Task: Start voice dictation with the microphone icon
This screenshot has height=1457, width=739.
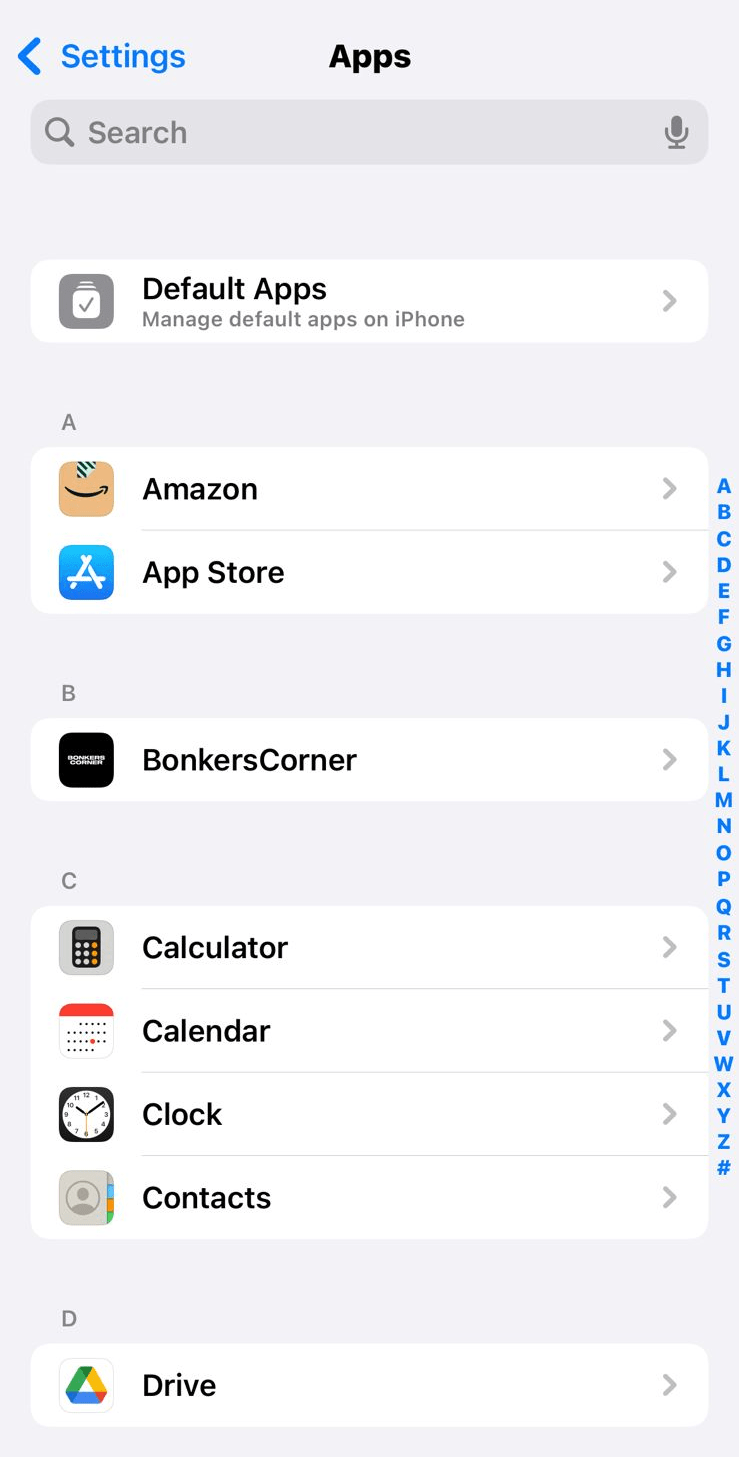Action: point(676,132)
